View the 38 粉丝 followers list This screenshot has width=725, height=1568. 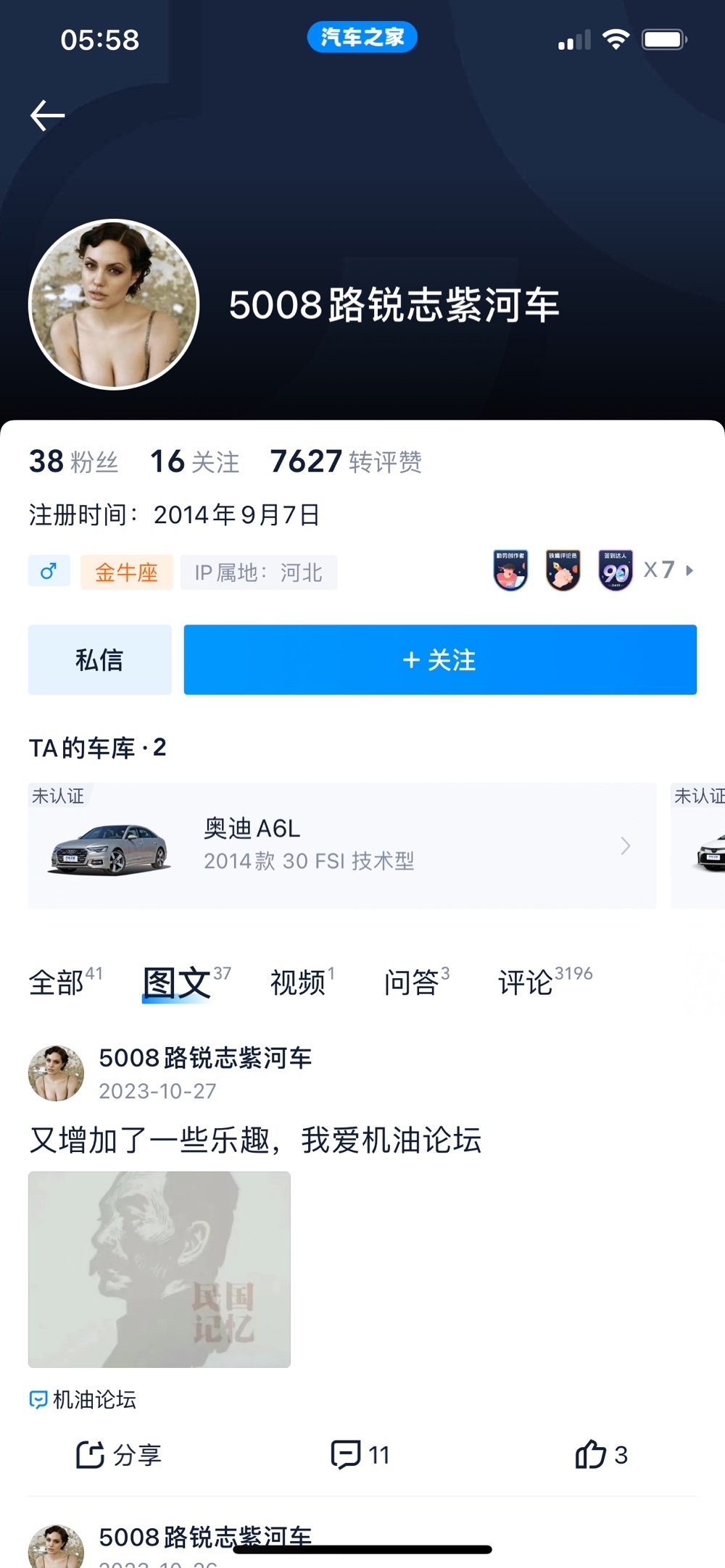(x=73, y=462)
